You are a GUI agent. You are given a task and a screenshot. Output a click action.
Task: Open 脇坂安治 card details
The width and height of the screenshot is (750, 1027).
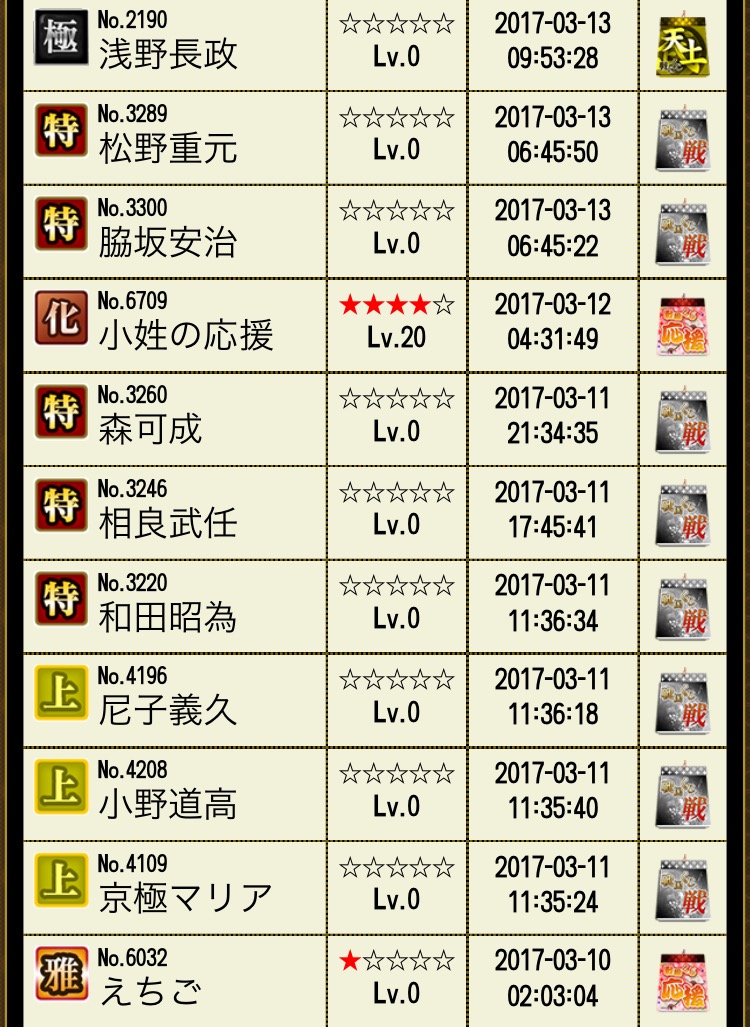coord(168,242)
